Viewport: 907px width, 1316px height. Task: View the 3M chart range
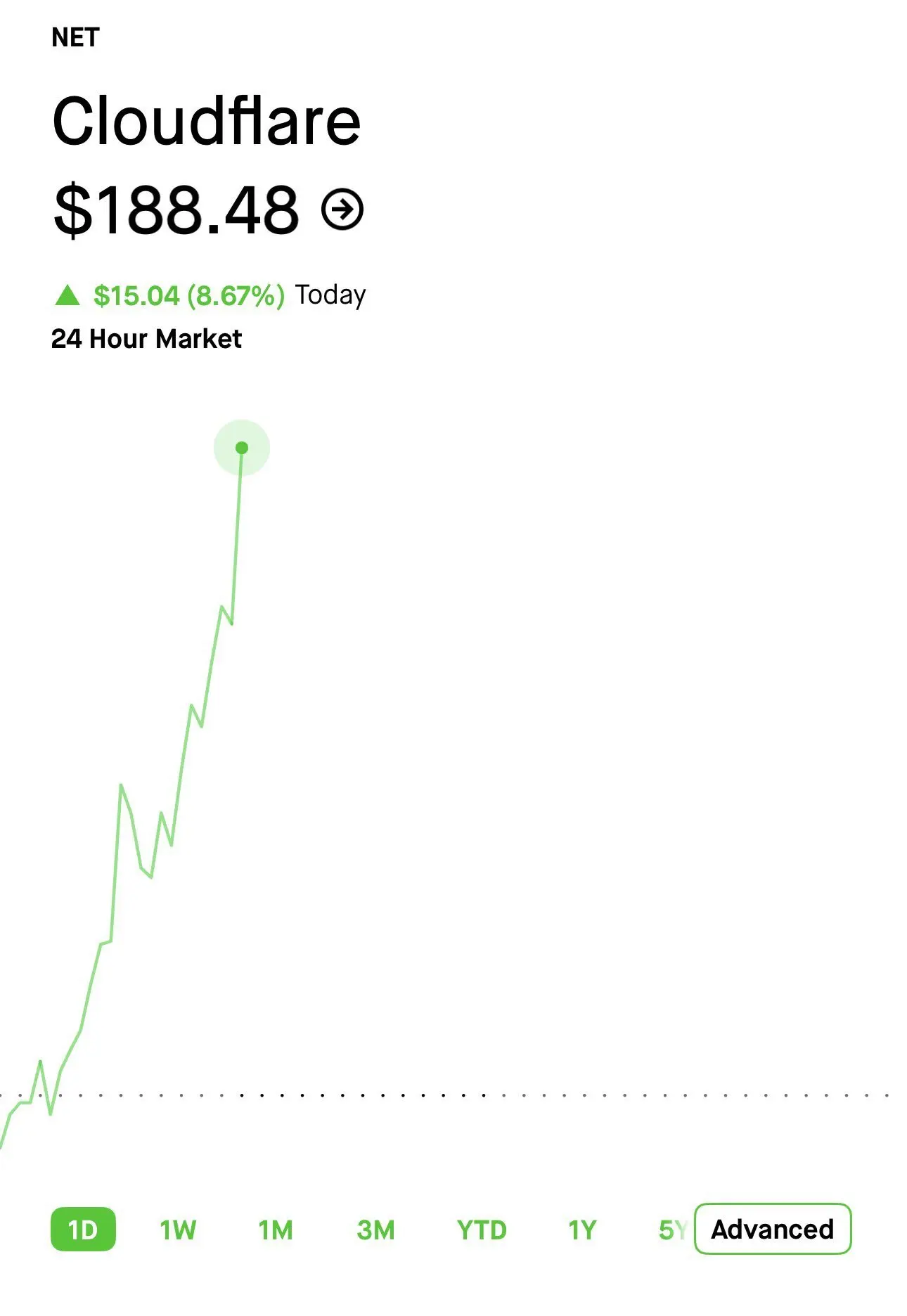375,1230
